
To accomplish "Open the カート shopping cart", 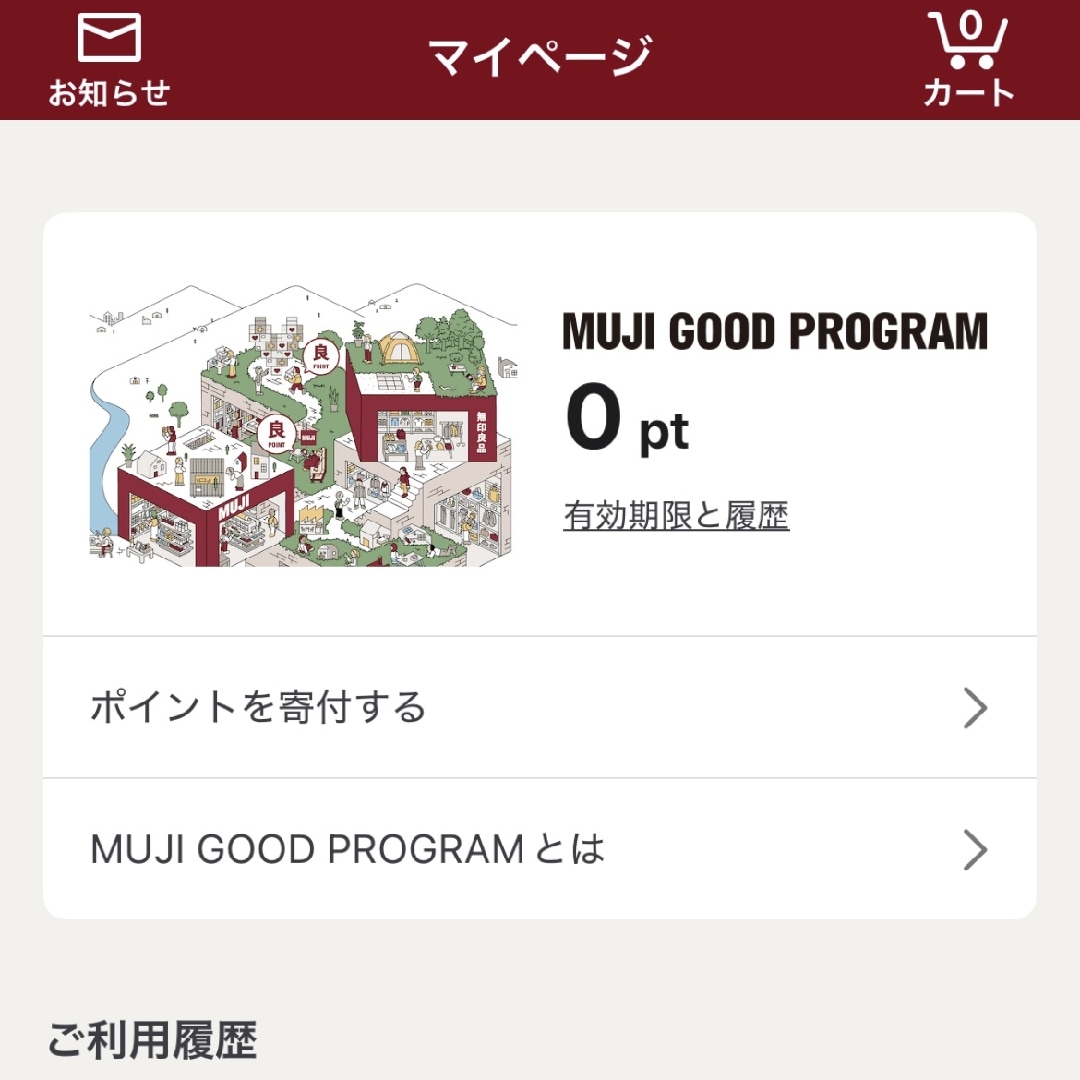I will (x=968, y=58).
